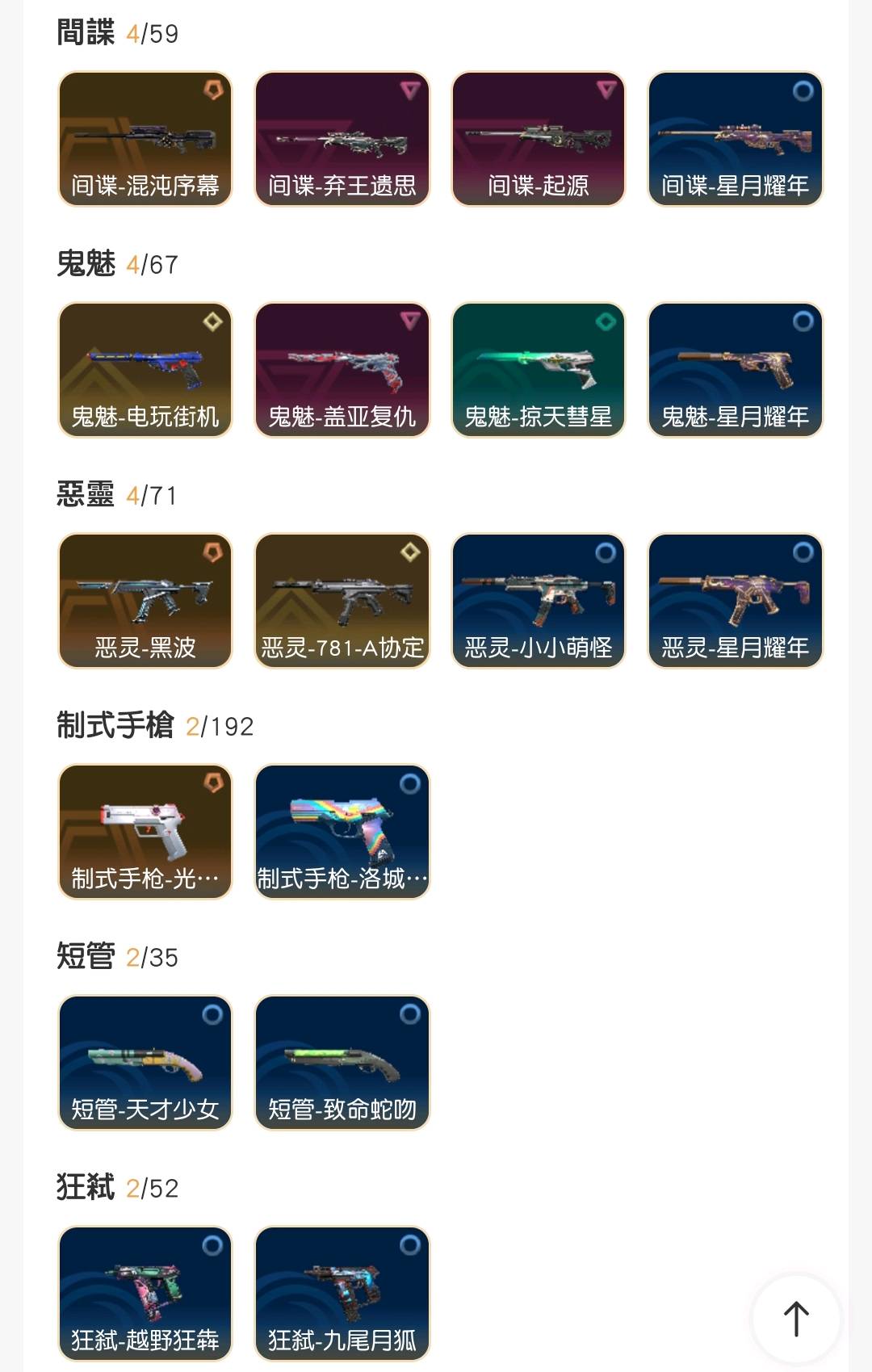This screenshot has height=1372, width=872.
Task: Select the 恶灵-星月耀年 skin card
Action: [x=736, y=601]
